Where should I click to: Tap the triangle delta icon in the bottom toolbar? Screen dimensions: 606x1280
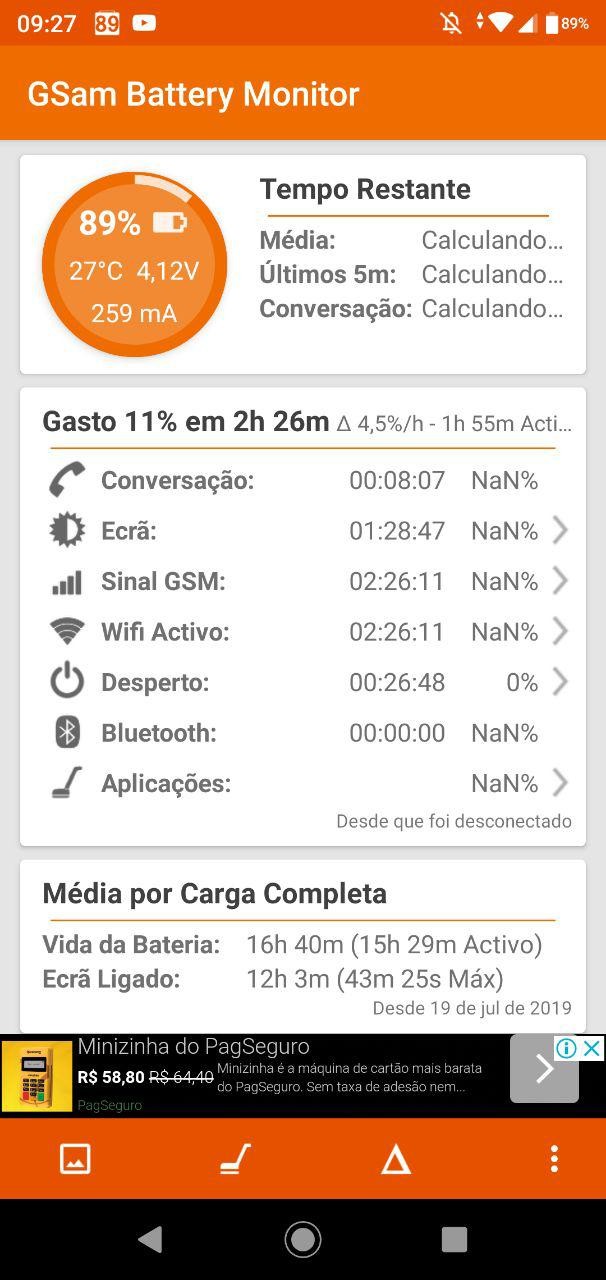click(x=396, y=1159)
